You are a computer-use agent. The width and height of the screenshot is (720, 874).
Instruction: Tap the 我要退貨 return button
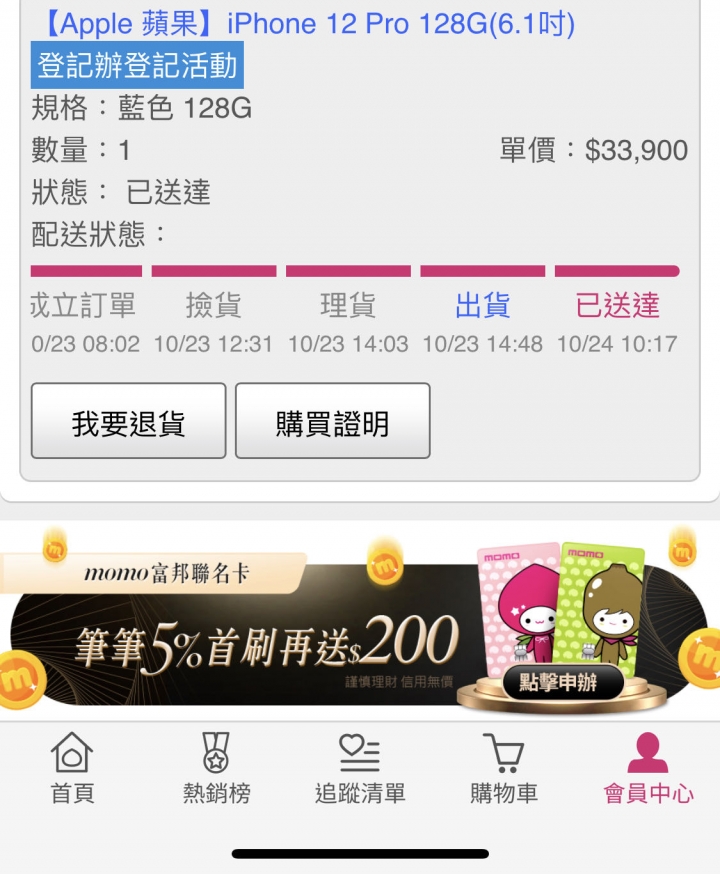click(x=128, y=422)
